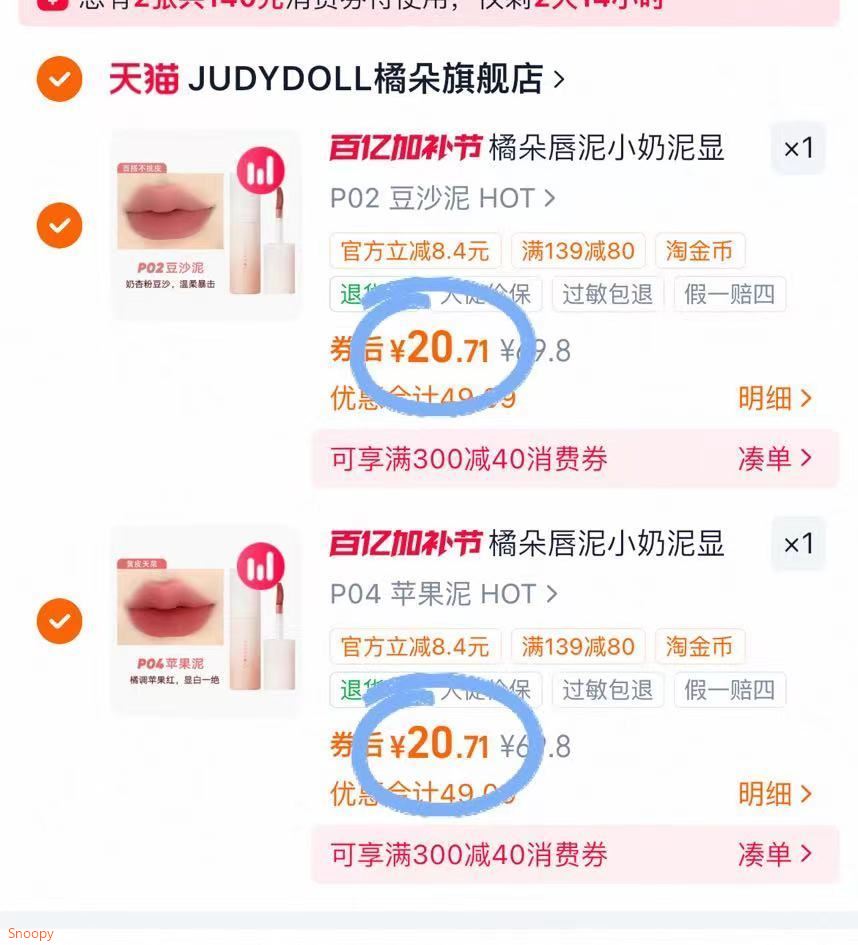The width and height of the screenshot is (858, 945).
Task: Adjust the ×1 quantity for P04 苹果泥
Action: pyautogui.click(x=798, y=545)
